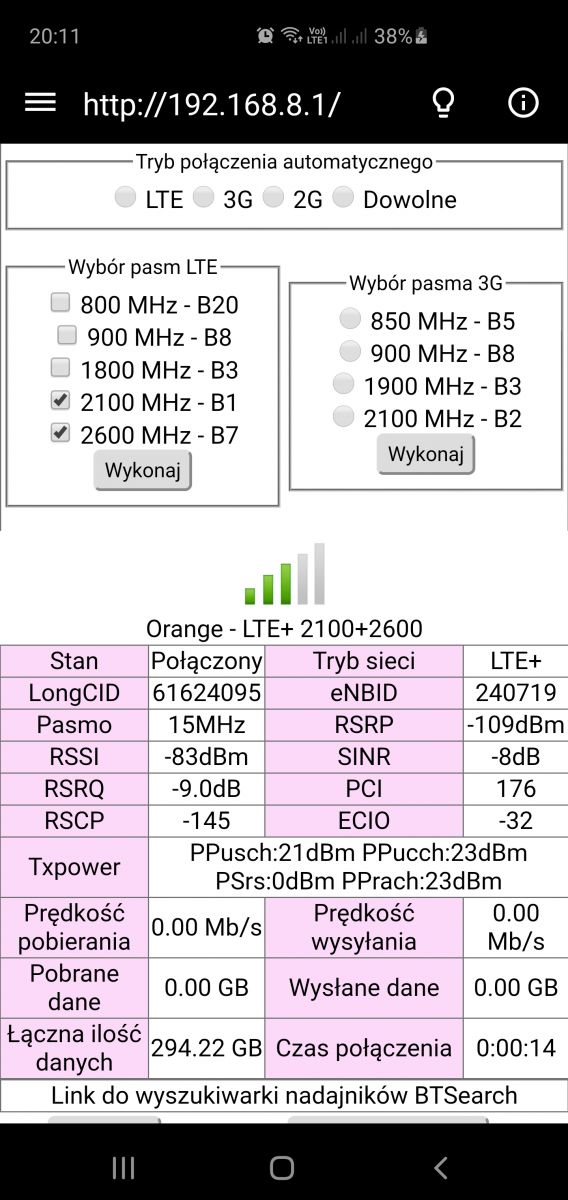
Task: Tap Wykonaj under the 3G band selection
Action: 426,454
